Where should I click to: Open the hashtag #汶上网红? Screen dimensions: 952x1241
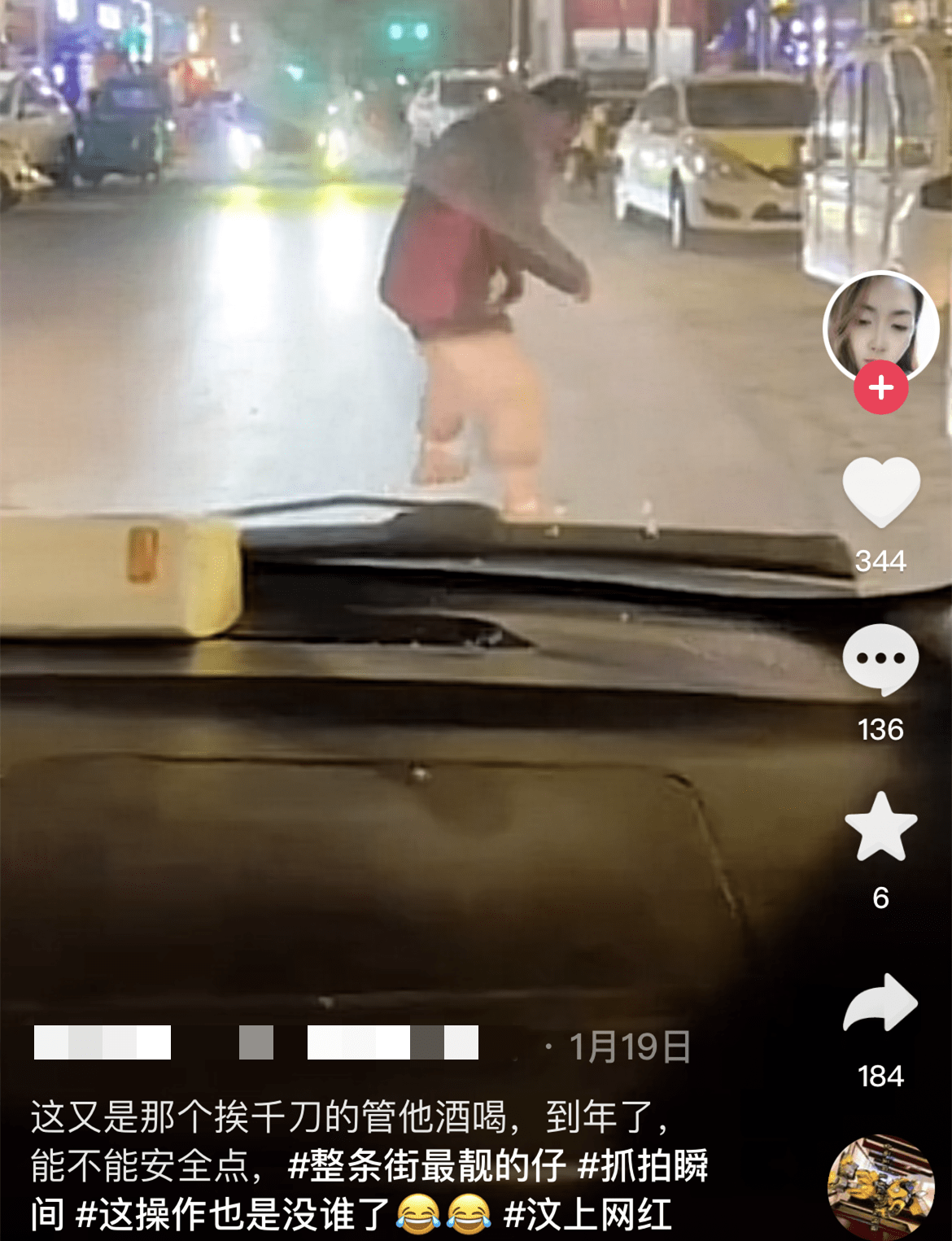(587, 1215)
